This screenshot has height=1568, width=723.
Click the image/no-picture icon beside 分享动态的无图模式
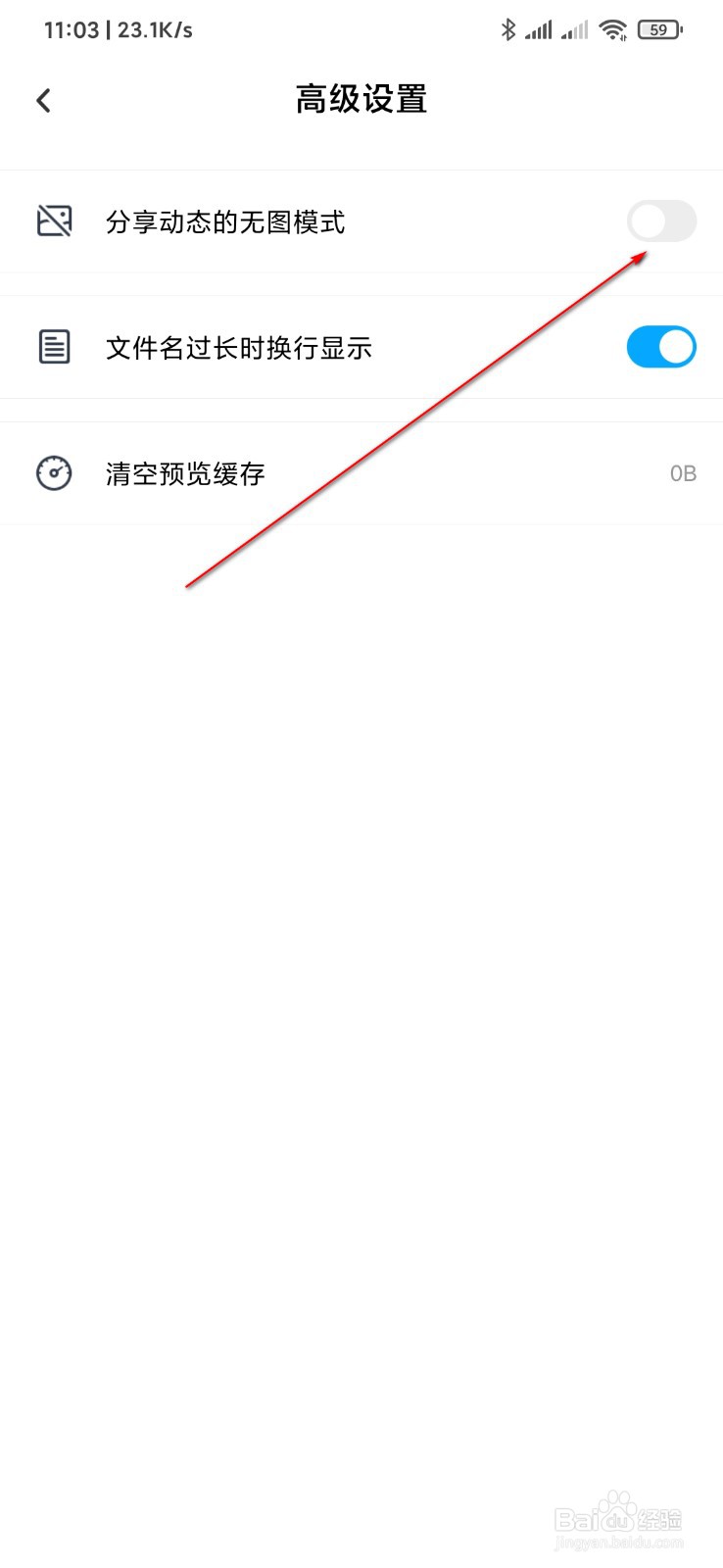click(56, 221)
